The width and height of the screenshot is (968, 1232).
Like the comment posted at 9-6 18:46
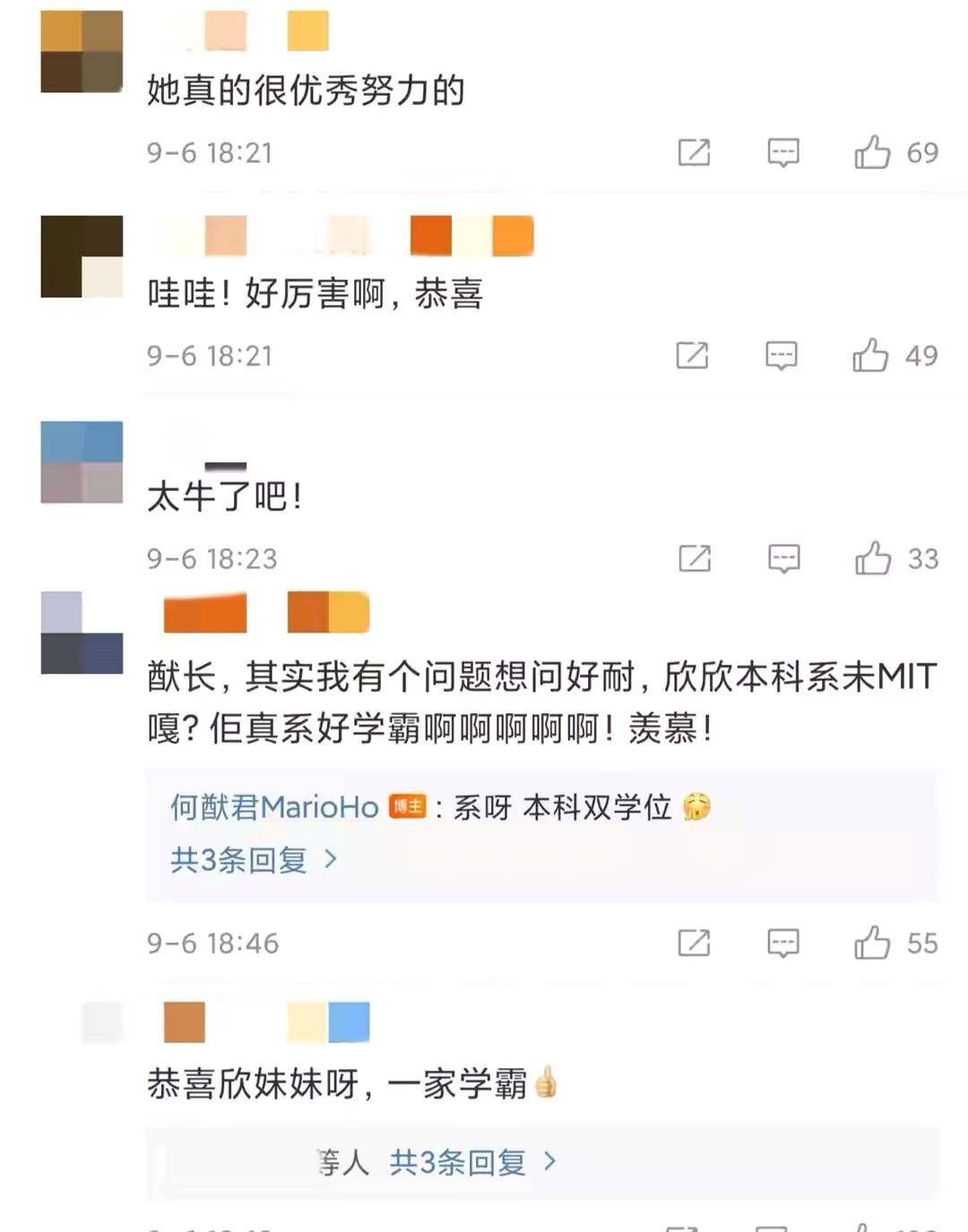872,943
